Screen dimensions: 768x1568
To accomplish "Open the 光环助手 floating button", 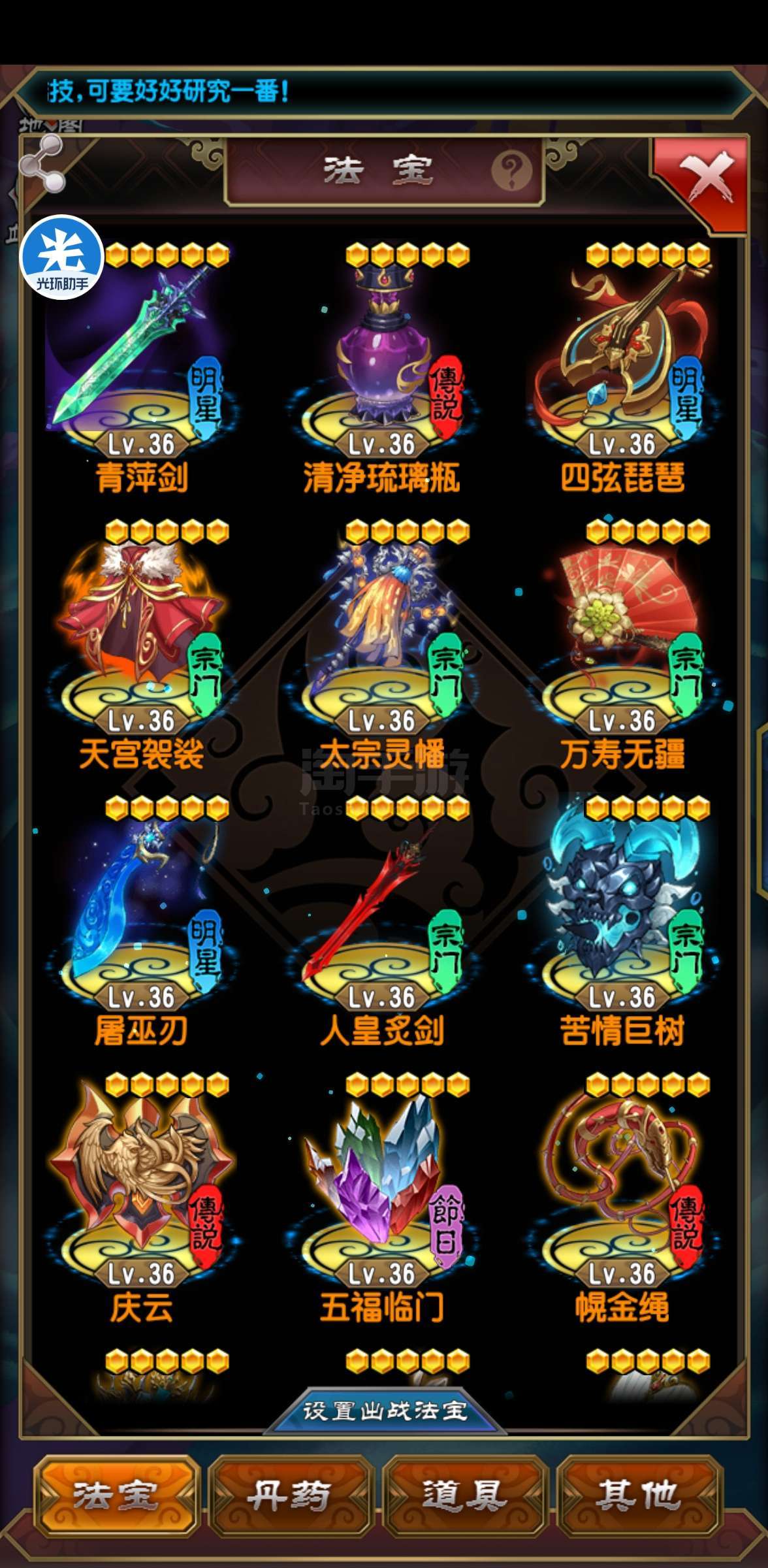I will [x=62, y=257].
